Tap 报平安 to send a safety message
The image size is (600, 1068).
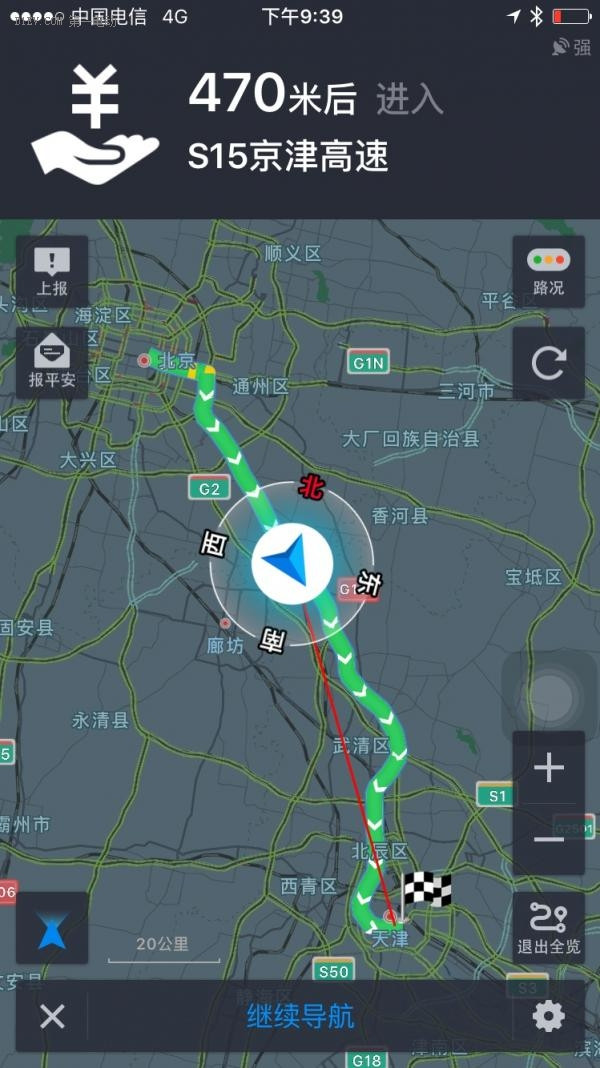pyautogui.click(x=52, y=362)
